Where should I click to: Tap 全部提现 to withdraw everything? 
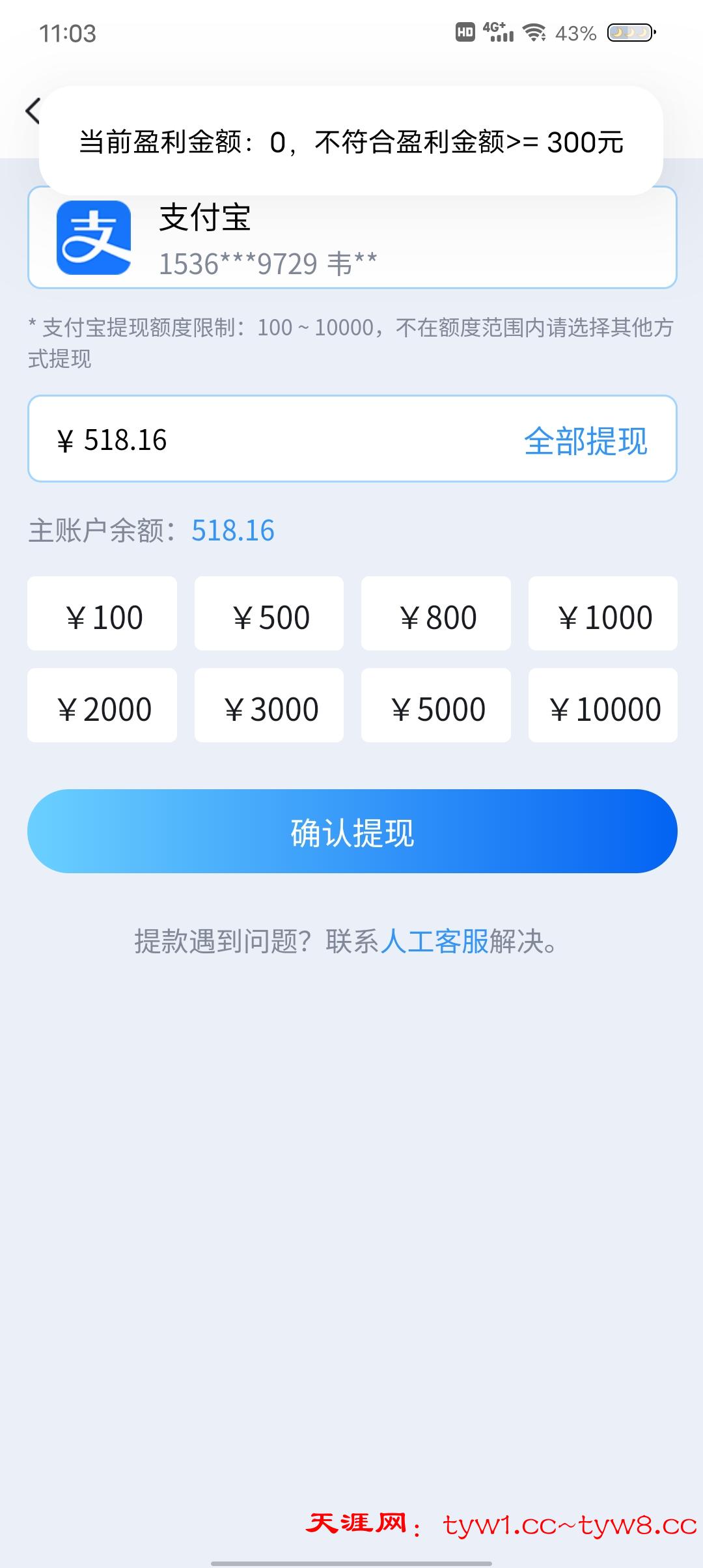(585, 441)
